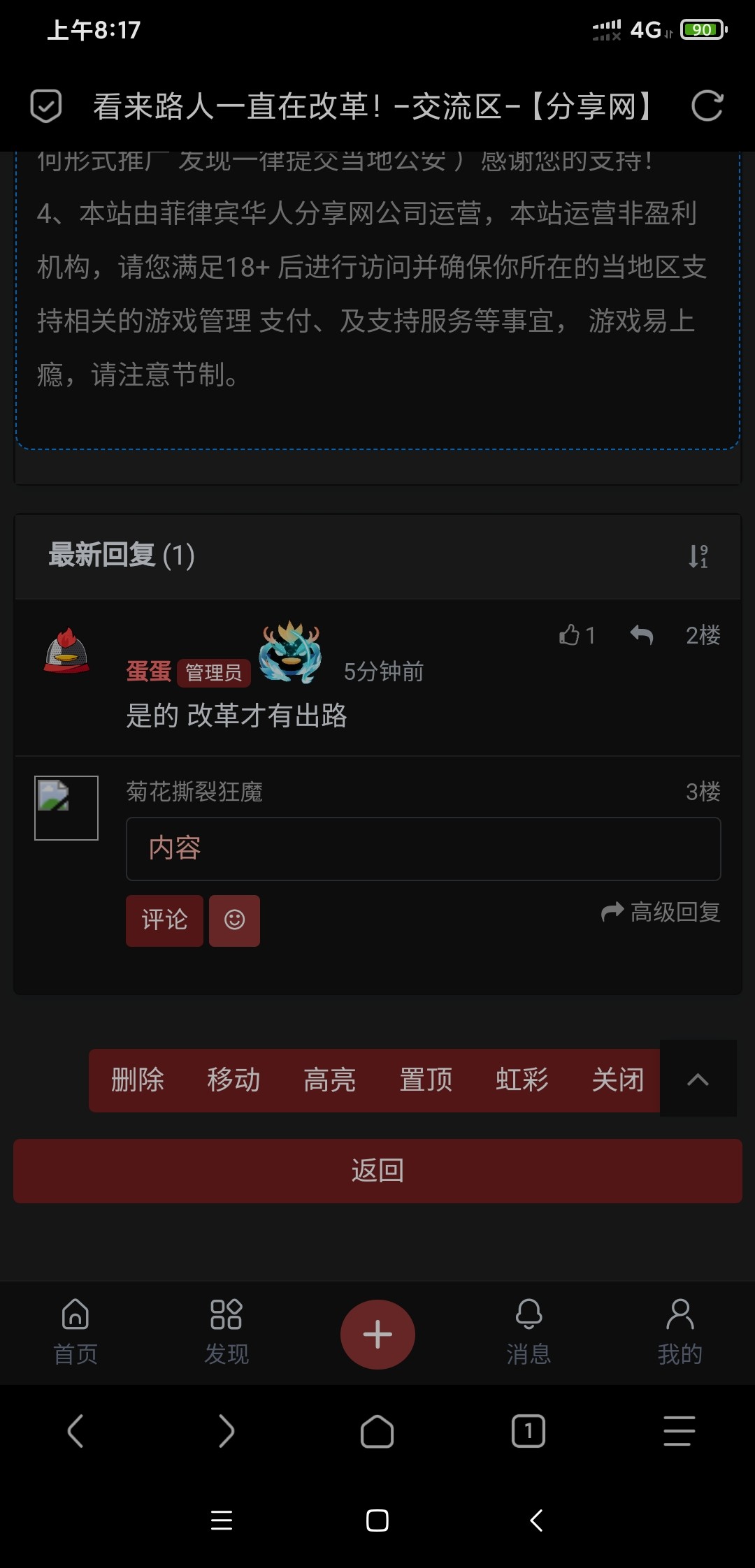
Task: Reload the page with refresh icon
Action: 707,106
